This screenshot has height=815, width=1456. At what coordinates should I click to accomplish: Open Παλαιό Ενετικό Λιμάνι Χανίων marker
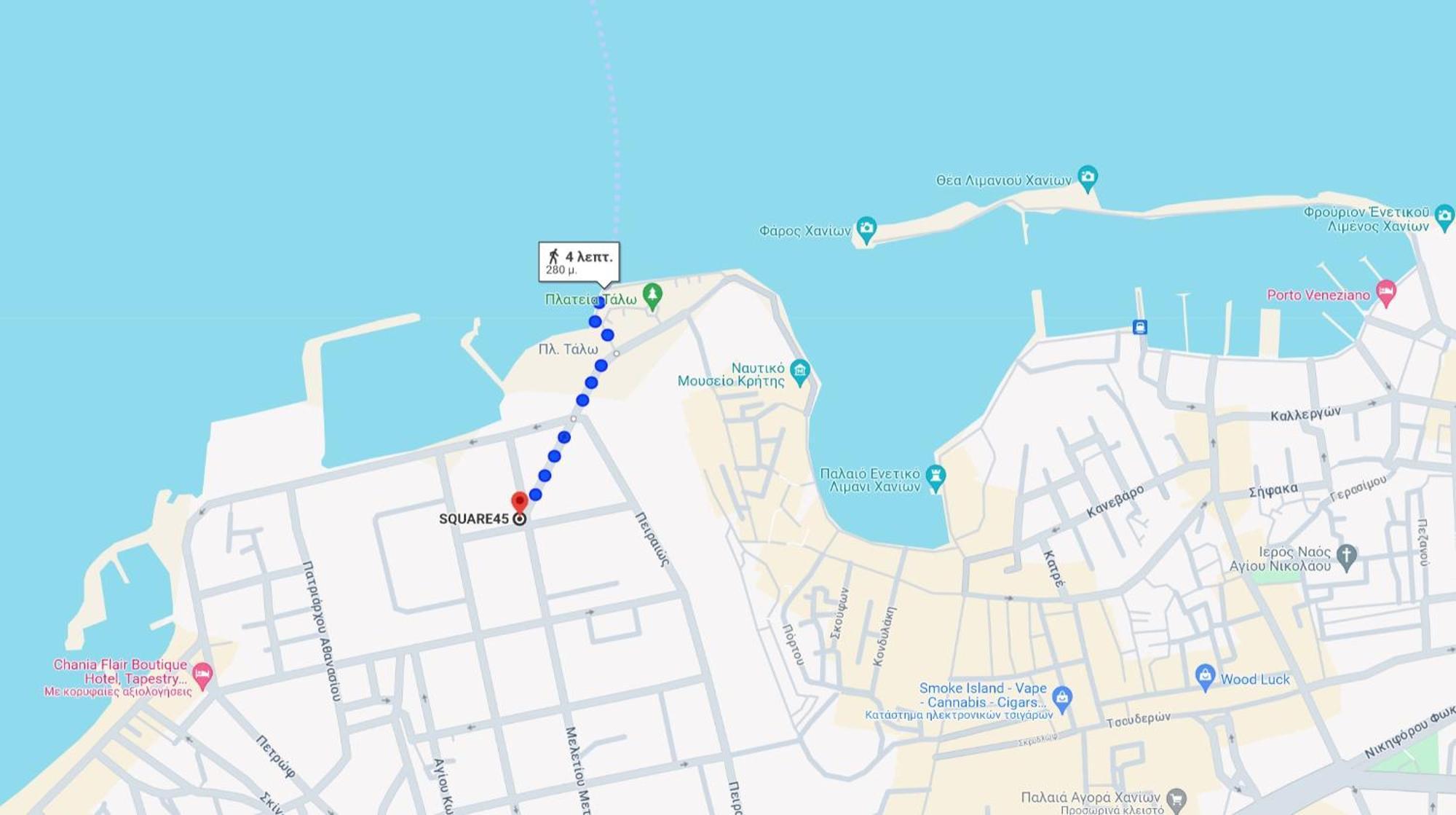point(935,478)
